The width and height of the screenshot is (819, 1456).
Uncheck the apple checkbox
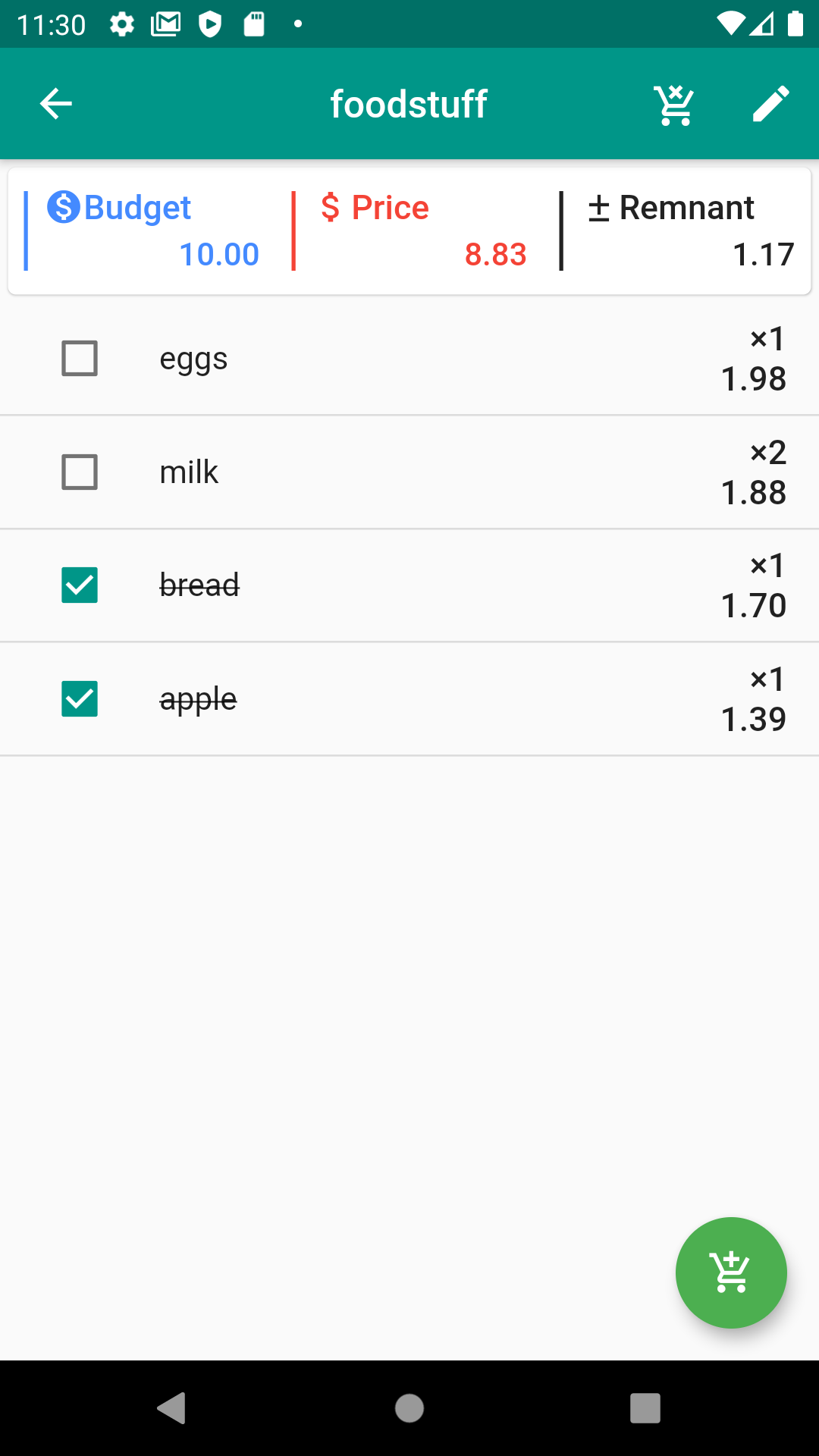pos(80,699)
